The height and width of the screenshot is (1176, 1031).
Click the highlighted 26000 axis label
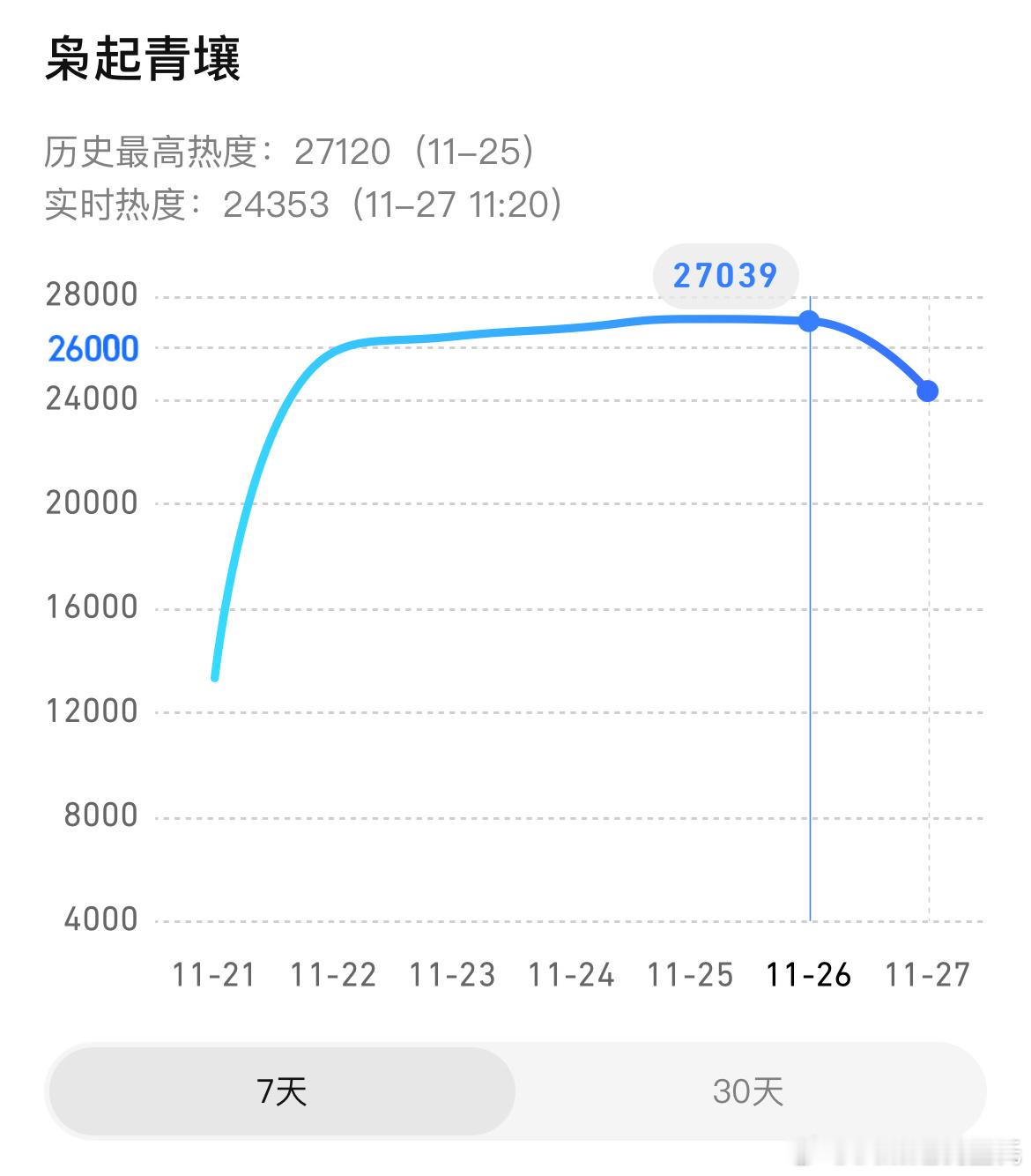(x=93, y=348)
